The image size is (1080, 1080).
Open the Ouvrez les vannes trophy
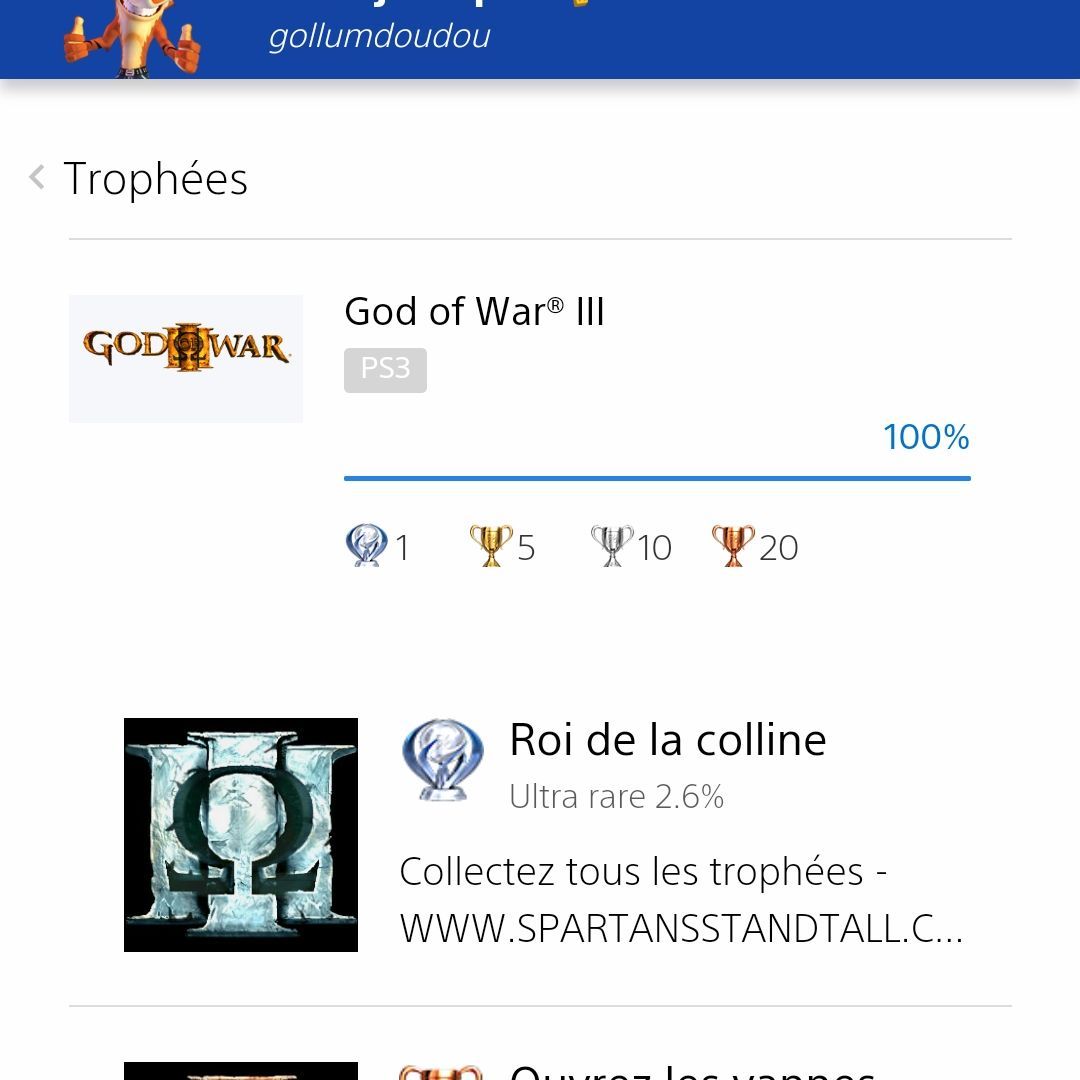pyautogui.click(x=690, y=1070)
